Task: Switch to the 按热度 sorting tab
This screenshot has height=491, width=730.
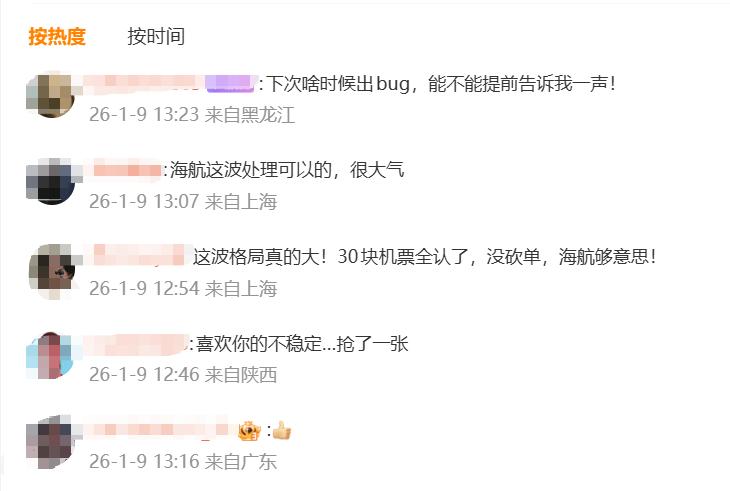Action: coord(57,37)
